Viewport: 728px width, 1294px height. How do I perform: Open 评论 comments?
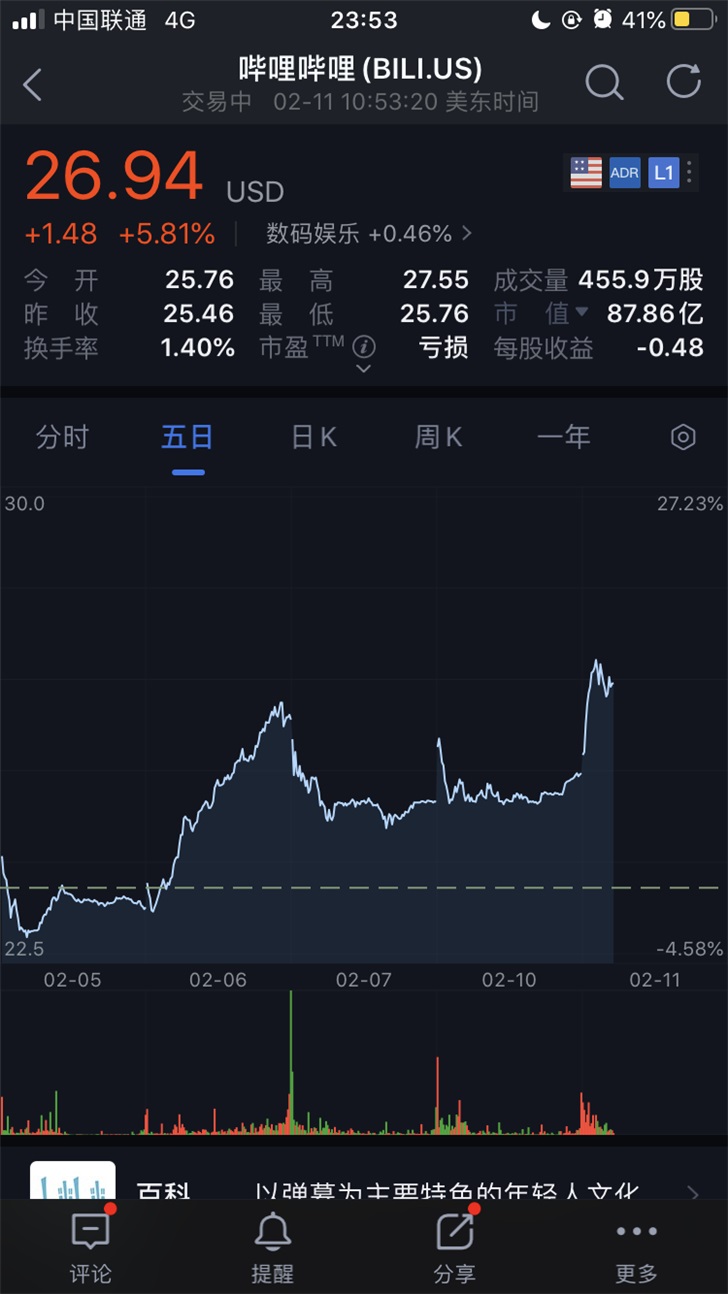(x=91, y=1247)
